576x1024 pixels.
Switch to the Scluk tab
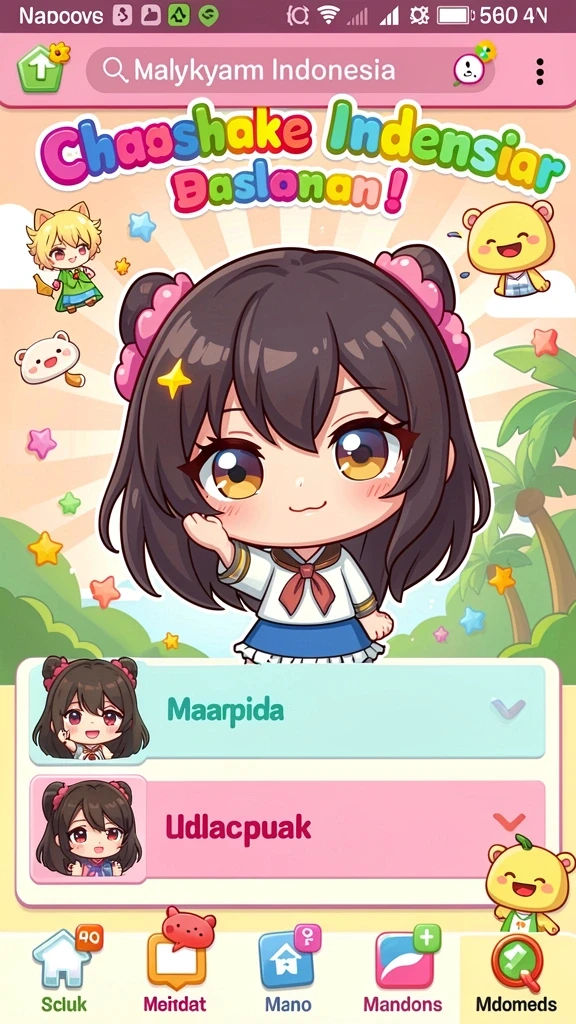click(63, 971)
